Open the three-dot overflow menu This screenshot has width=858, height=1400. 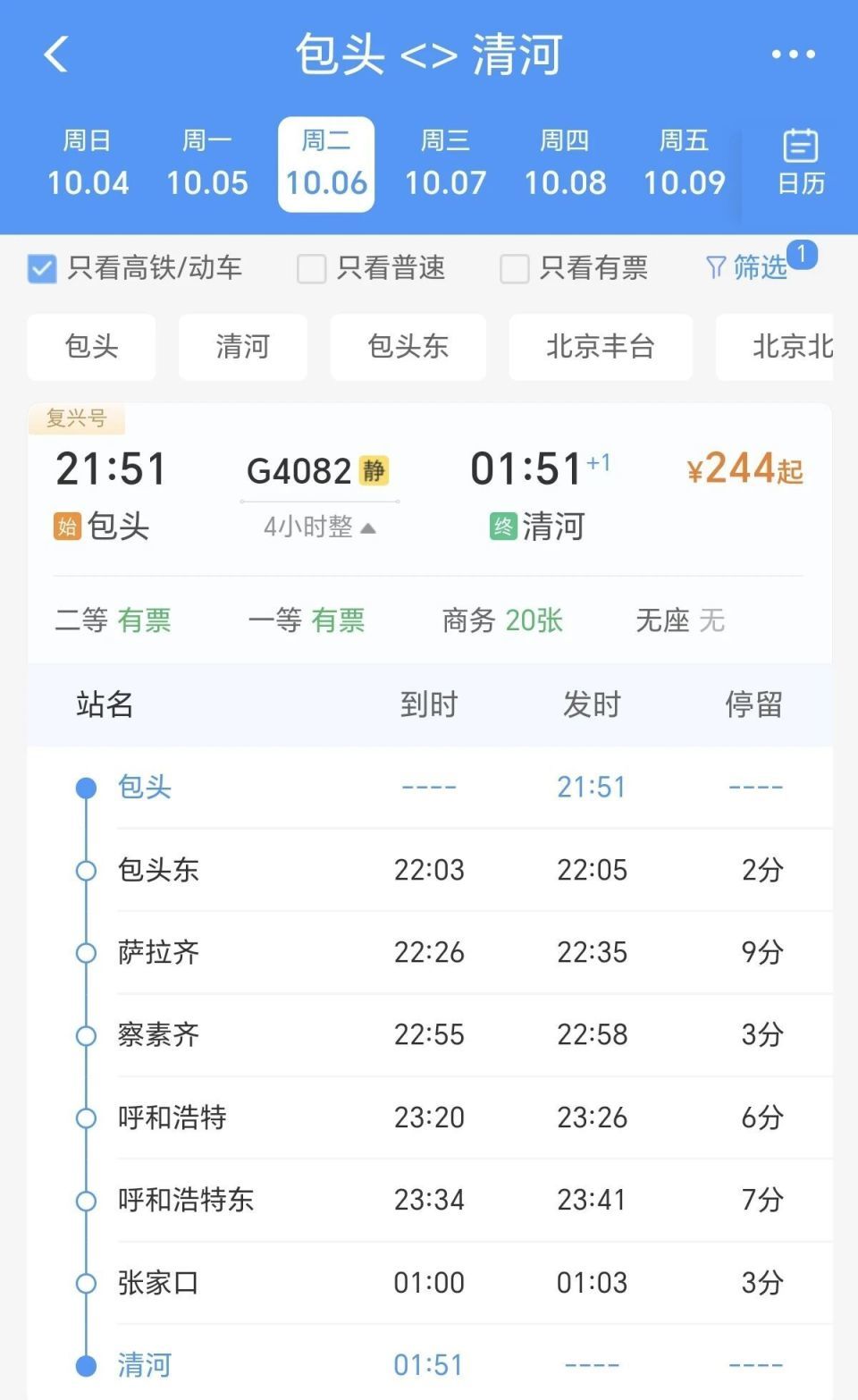(793, 55)
